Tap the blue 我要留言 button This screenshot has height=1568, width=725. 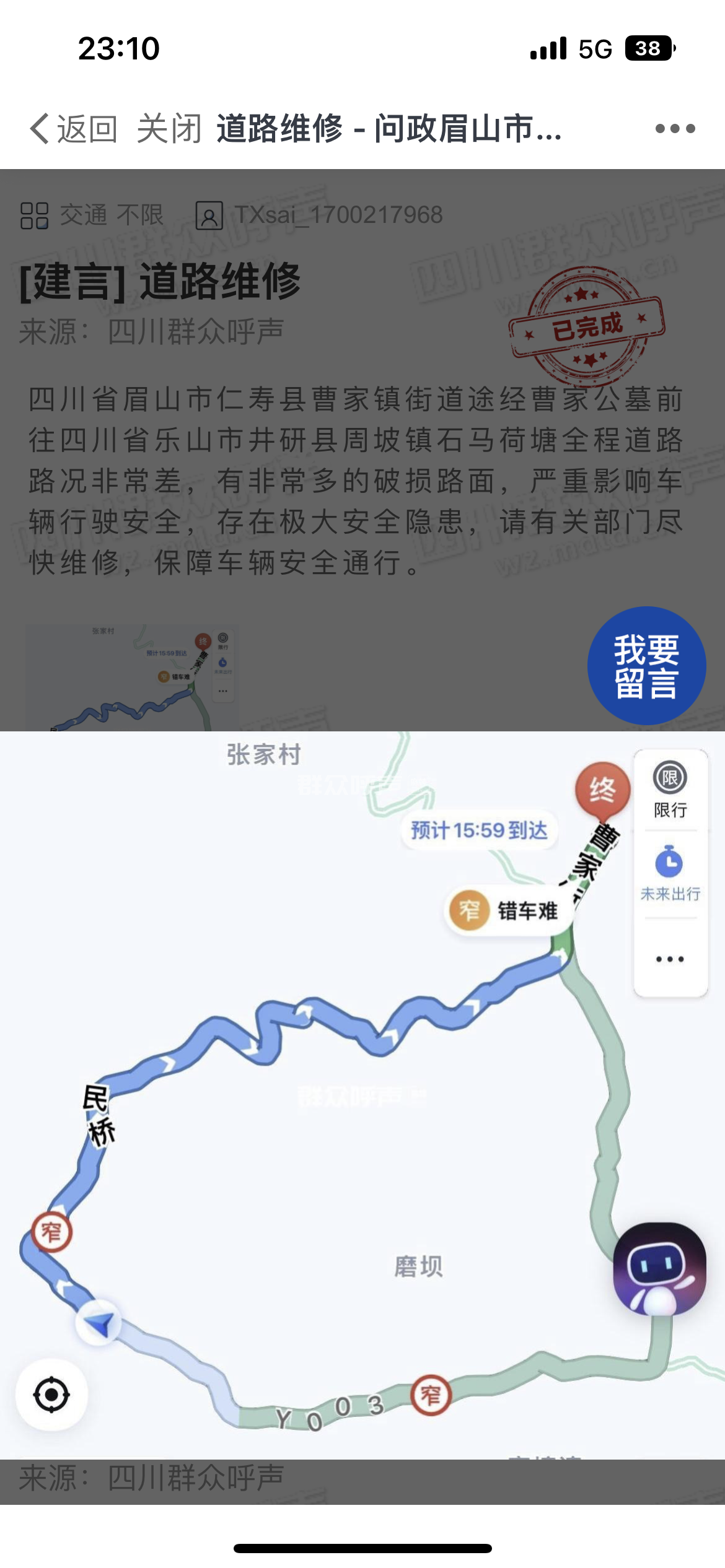(646, 666)
